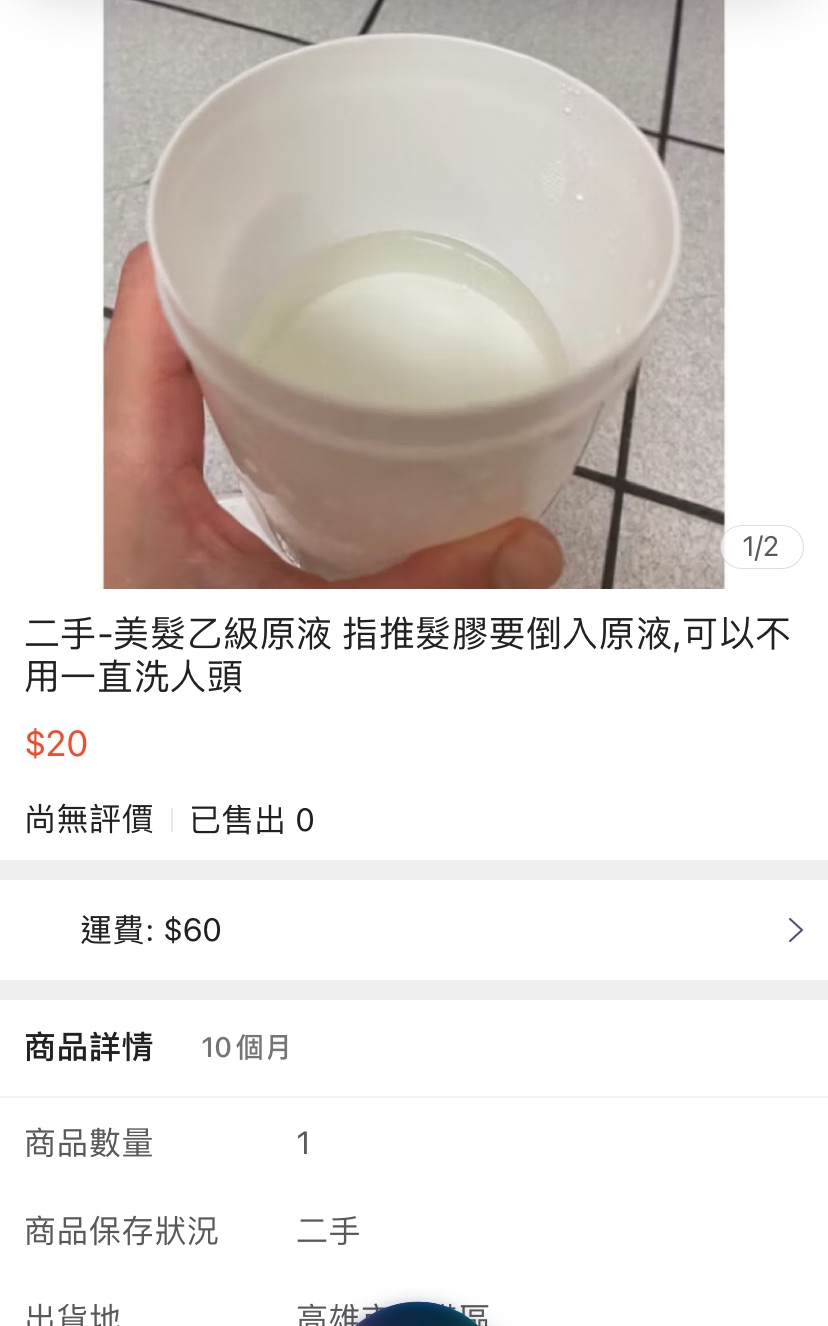
Task: Open the 尚無評價 ratings section
Action: (88, 820)
